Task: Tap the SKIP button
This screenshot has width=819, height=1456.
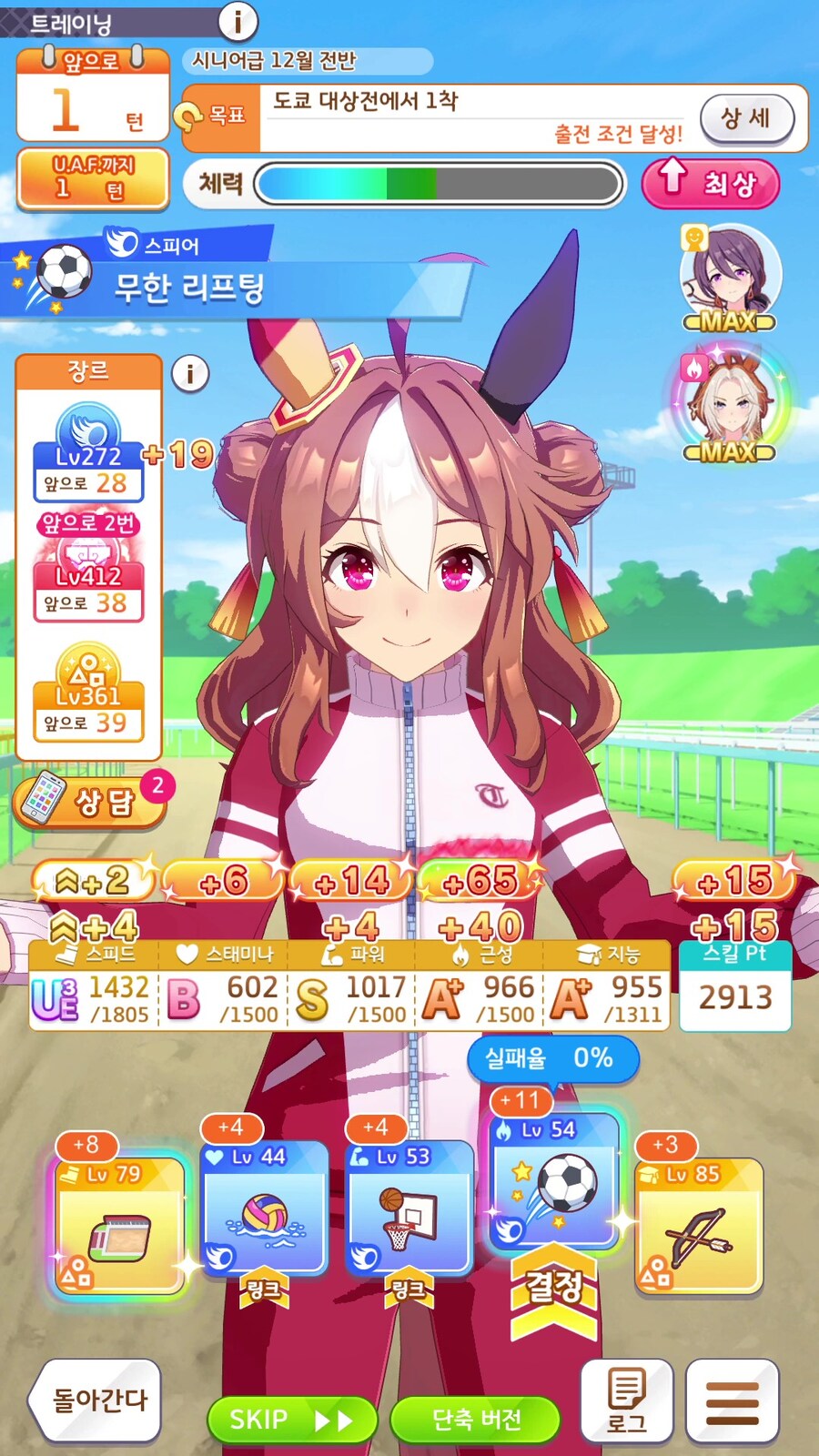Action: (x=291, y=1420)
